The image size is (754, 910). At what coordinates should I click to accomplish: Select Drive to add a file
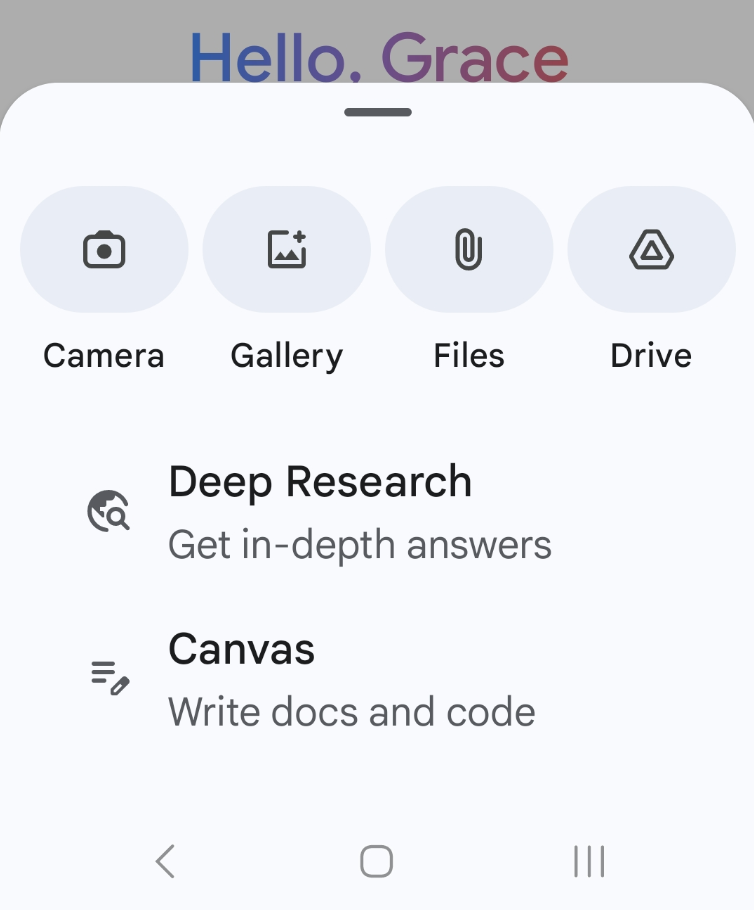[651, 250]
